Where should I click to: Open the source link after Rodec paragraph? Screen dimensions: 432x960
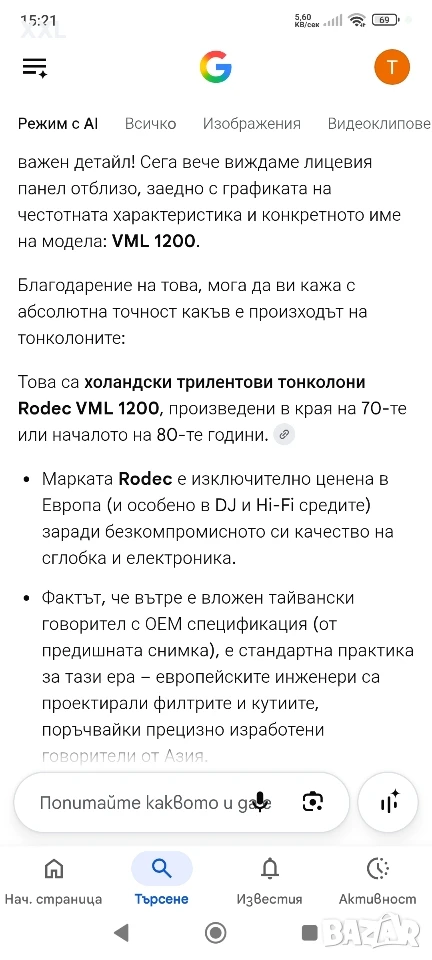[285, 435]
